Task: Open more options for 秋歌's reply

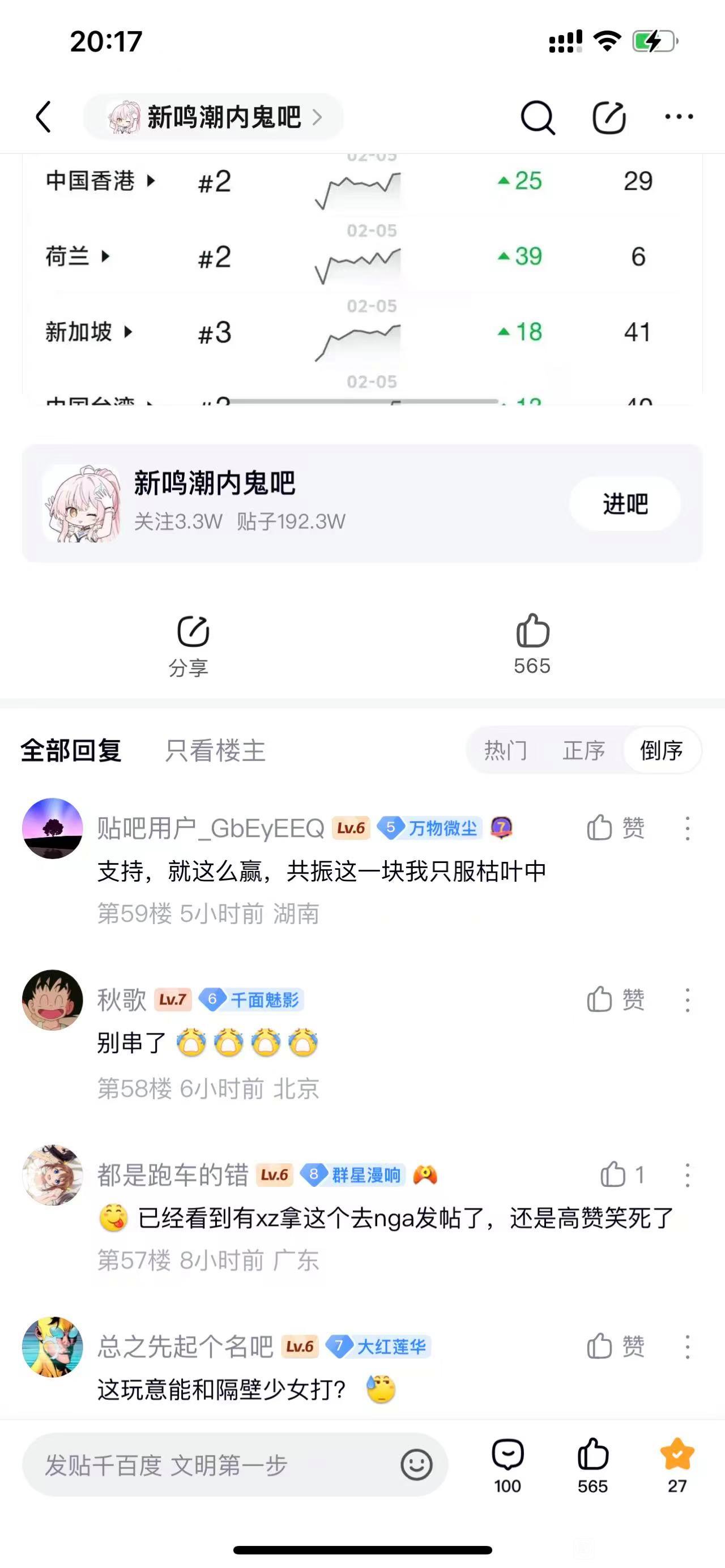Action: (687, 1000)
